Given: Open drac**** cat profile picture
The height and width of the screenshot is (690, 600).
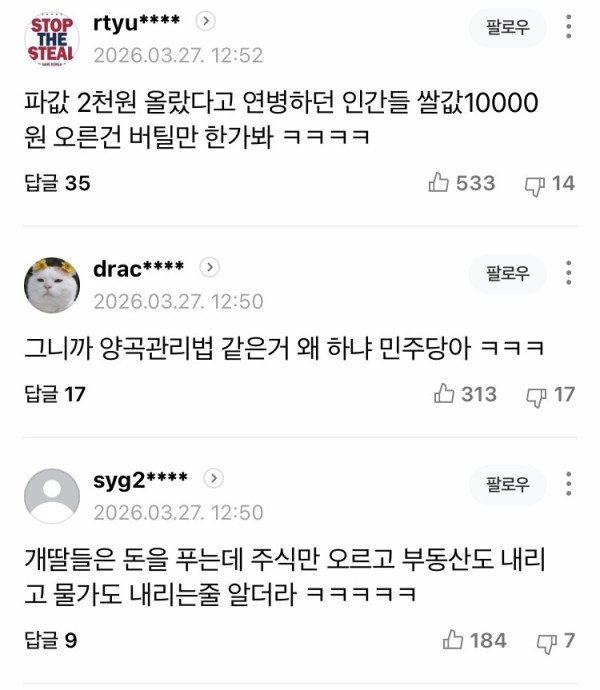Looking at the screenshot, I should [51, 284].
